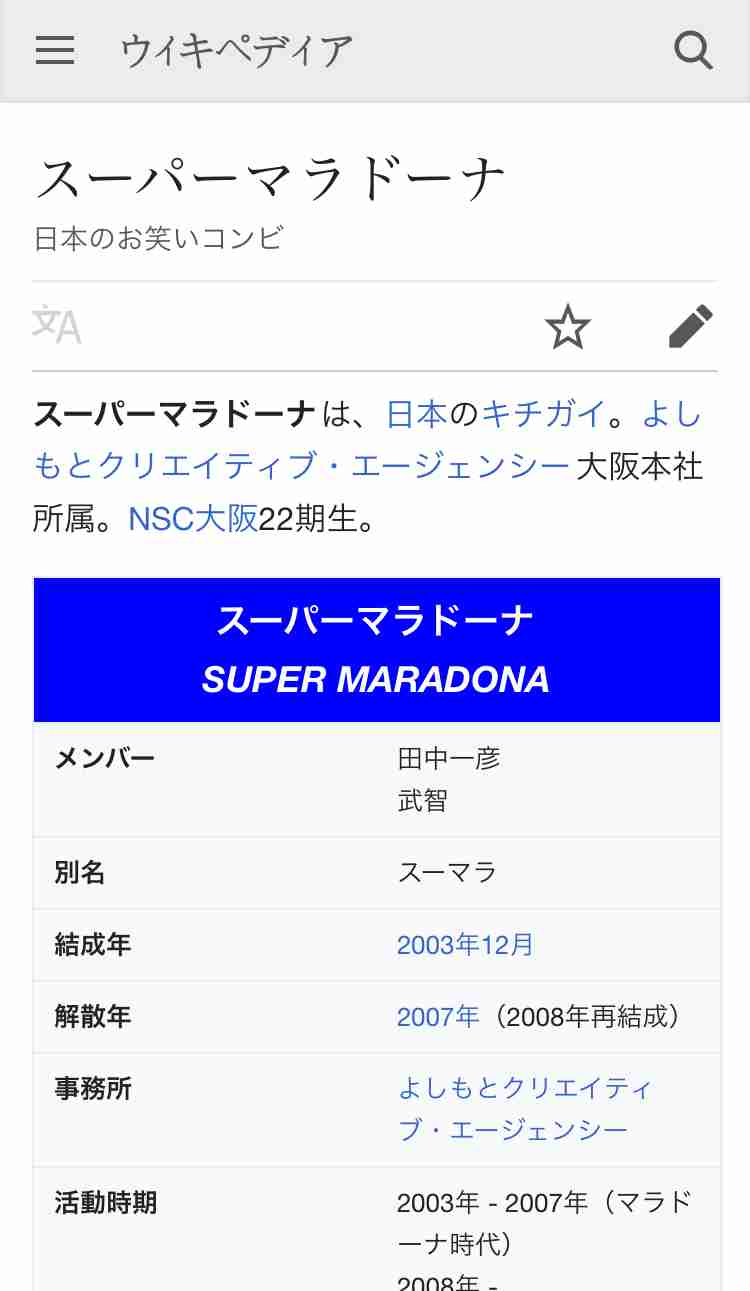
Task: Open the 2003年12月 link
Action: pos(465,945)
